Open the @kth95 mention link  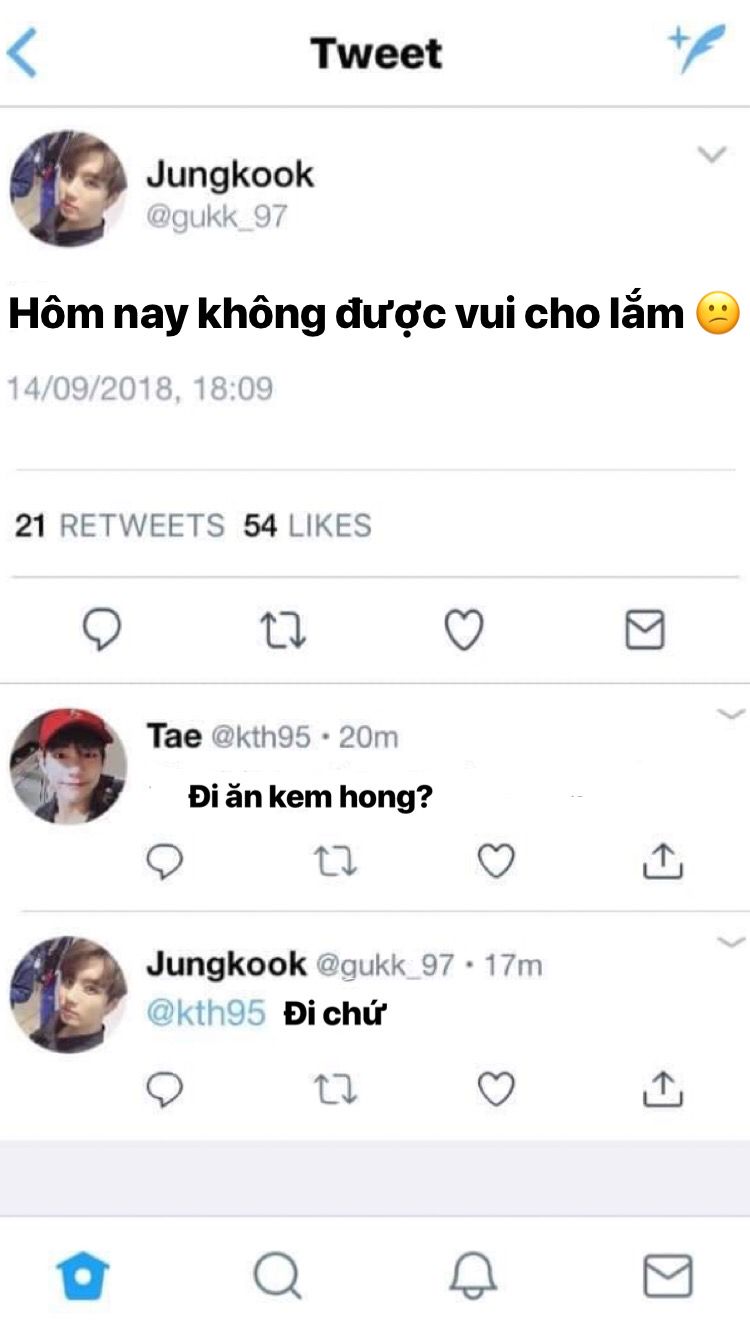[206, 1013]
